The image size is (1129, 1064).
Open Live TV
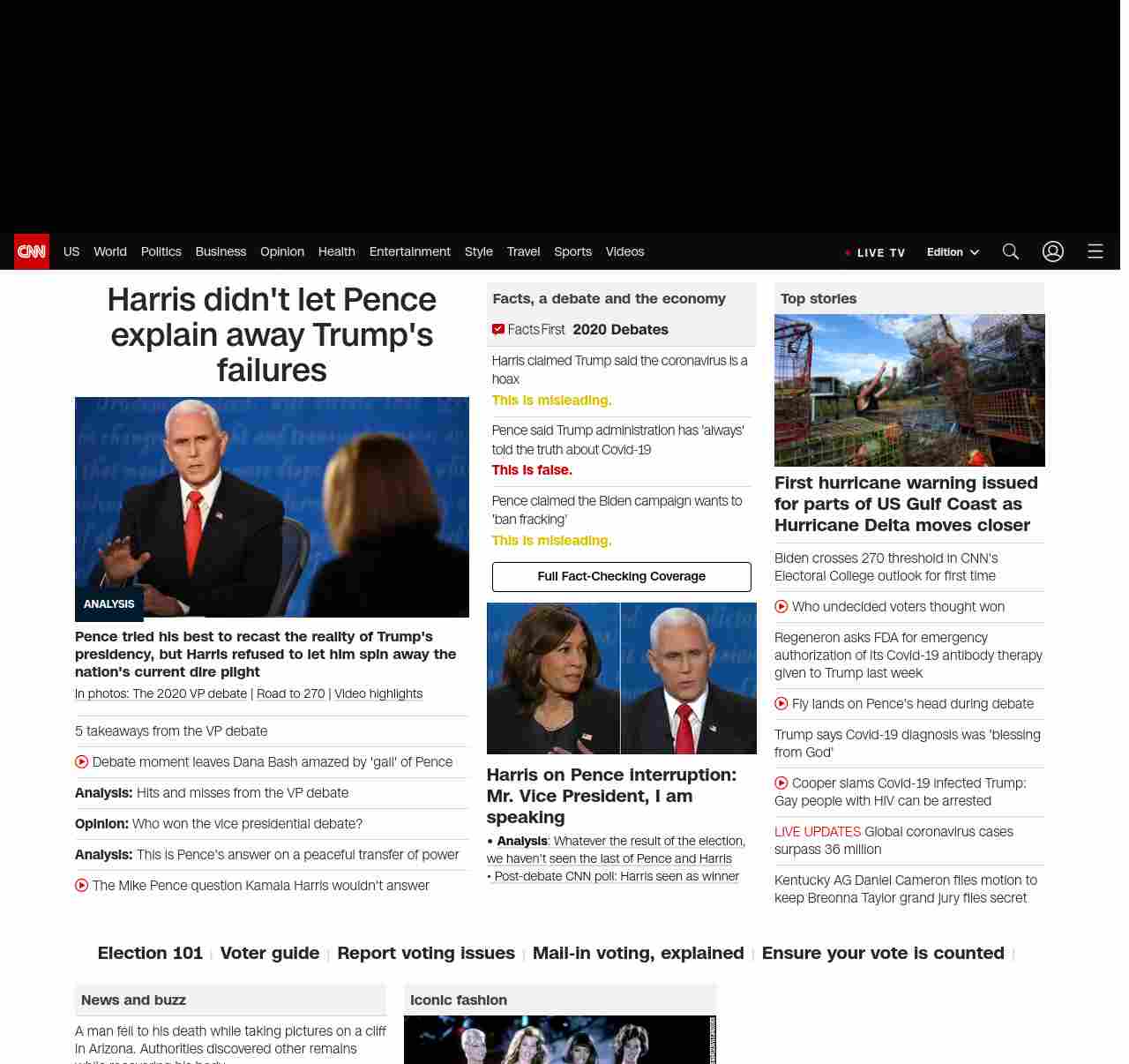tap(875, 252)
